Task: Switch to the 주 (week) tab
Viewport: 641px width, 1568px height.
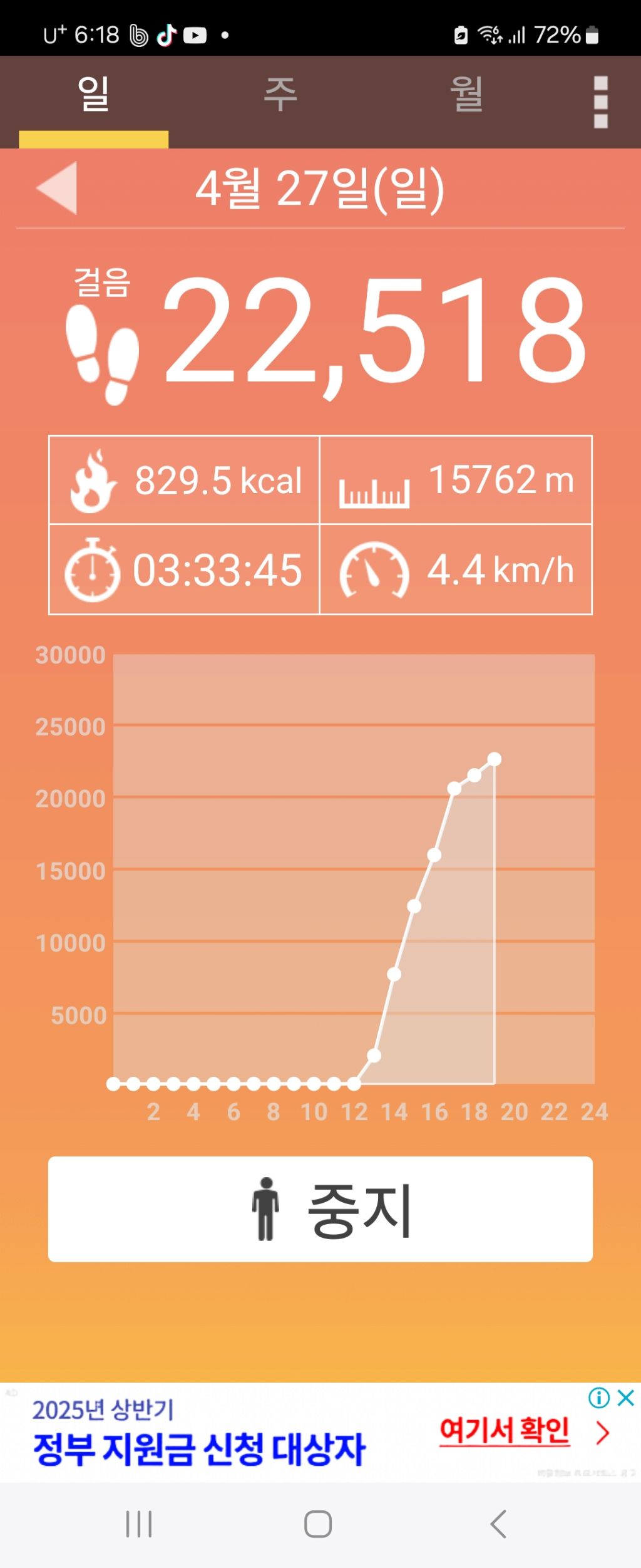Action: [280, 95]
